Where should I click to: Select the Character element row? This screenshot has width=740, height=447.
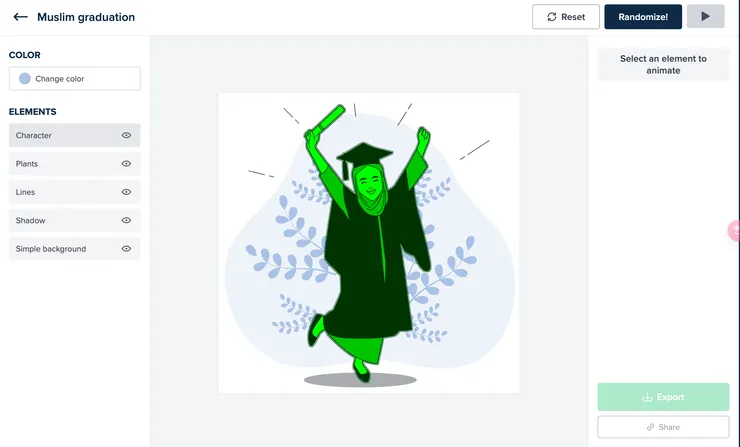60,135
